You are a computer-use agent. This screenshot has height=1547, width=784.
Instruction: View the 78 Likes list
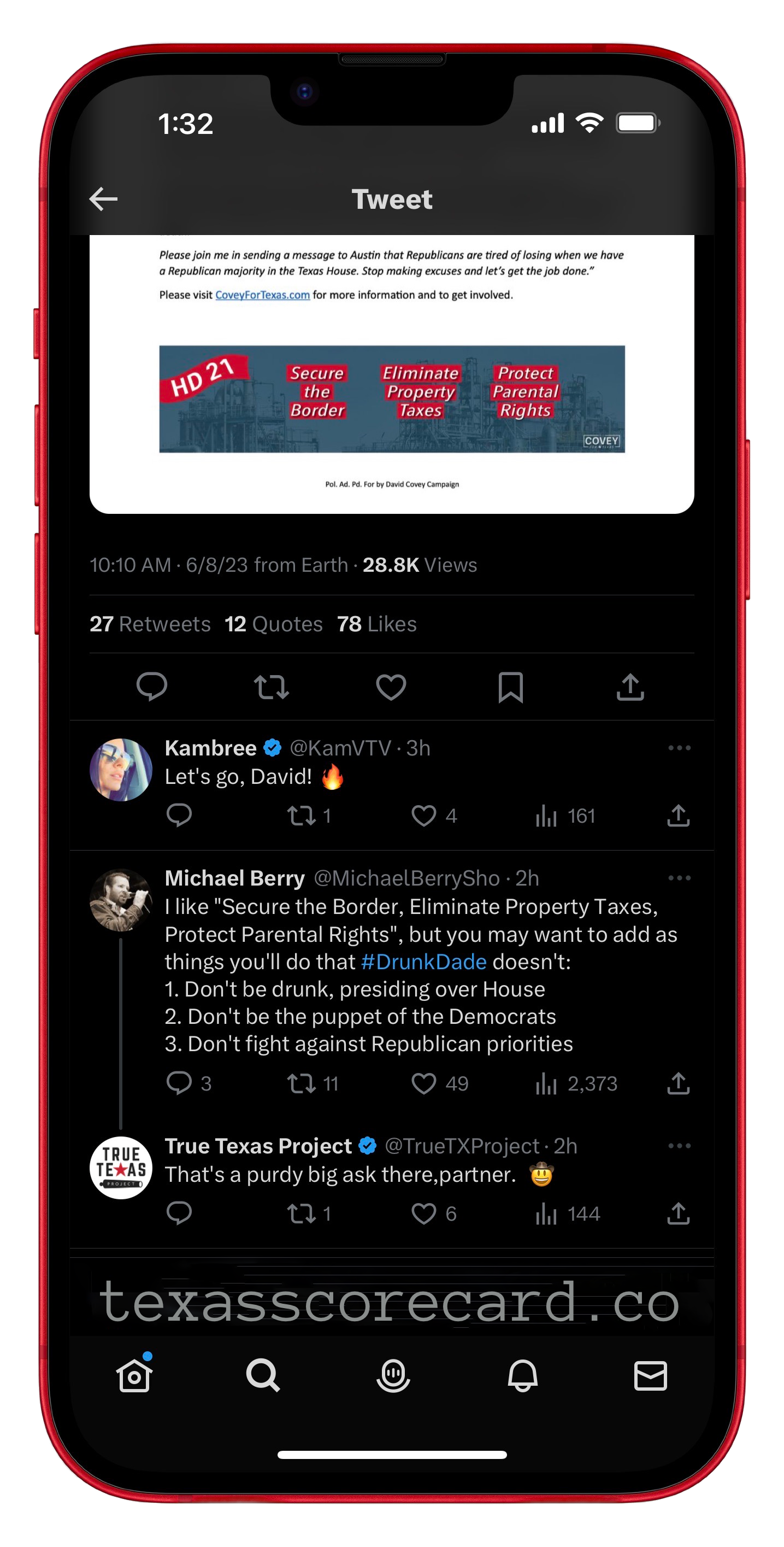click(x=376, y=624)
